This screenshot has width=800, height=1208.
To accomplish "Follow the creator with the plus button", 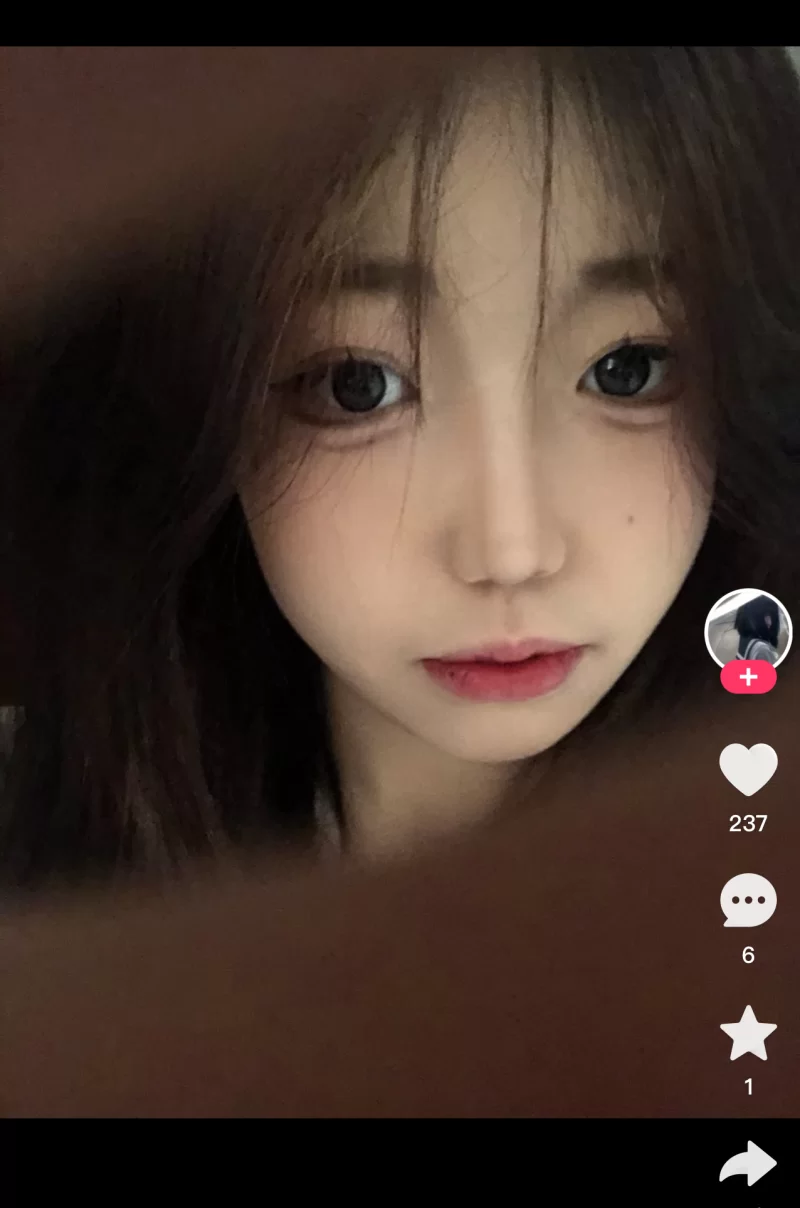I will [x=748, y=678].
